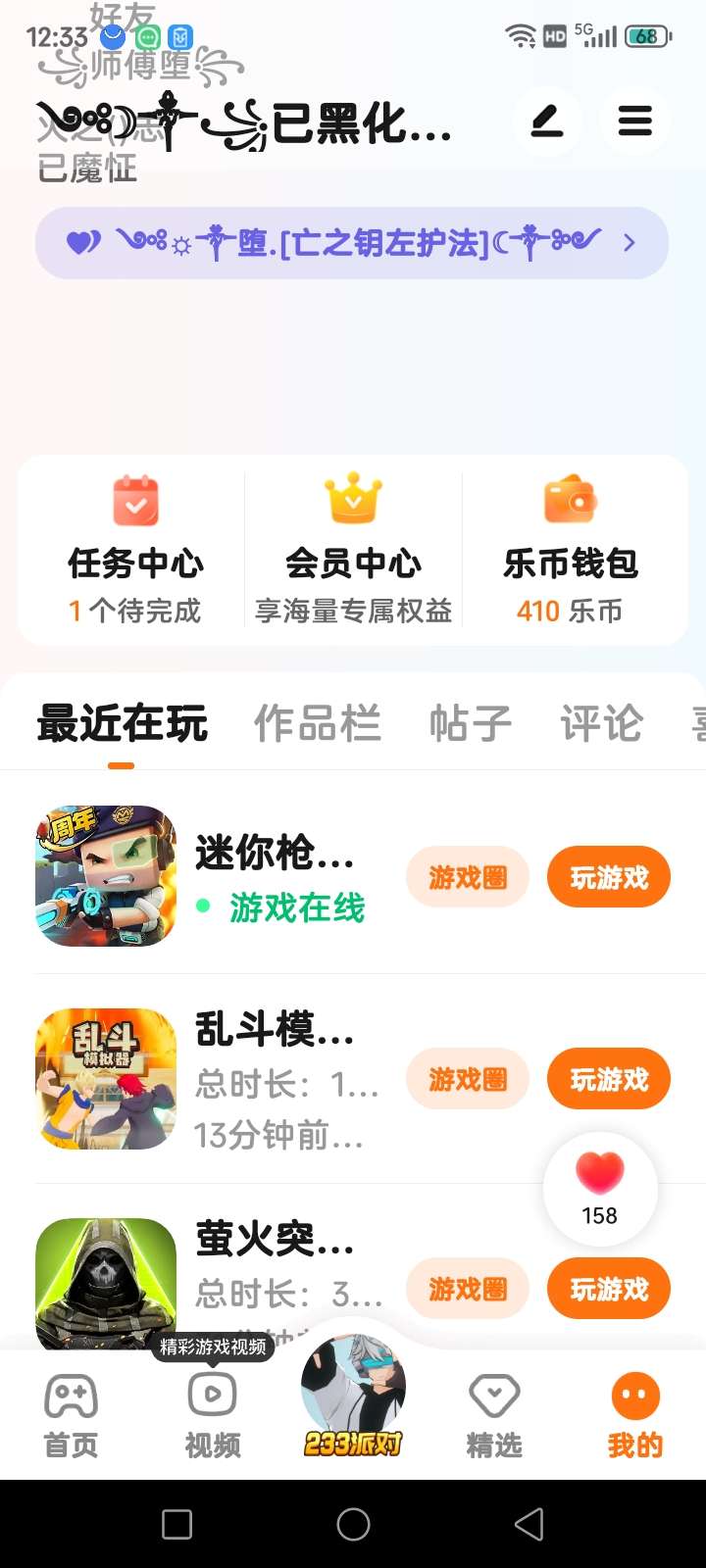706x1568 pixels.
Task: Tap 玩游戏 for 乱斗模拟器
Action: coord(609,1079)
